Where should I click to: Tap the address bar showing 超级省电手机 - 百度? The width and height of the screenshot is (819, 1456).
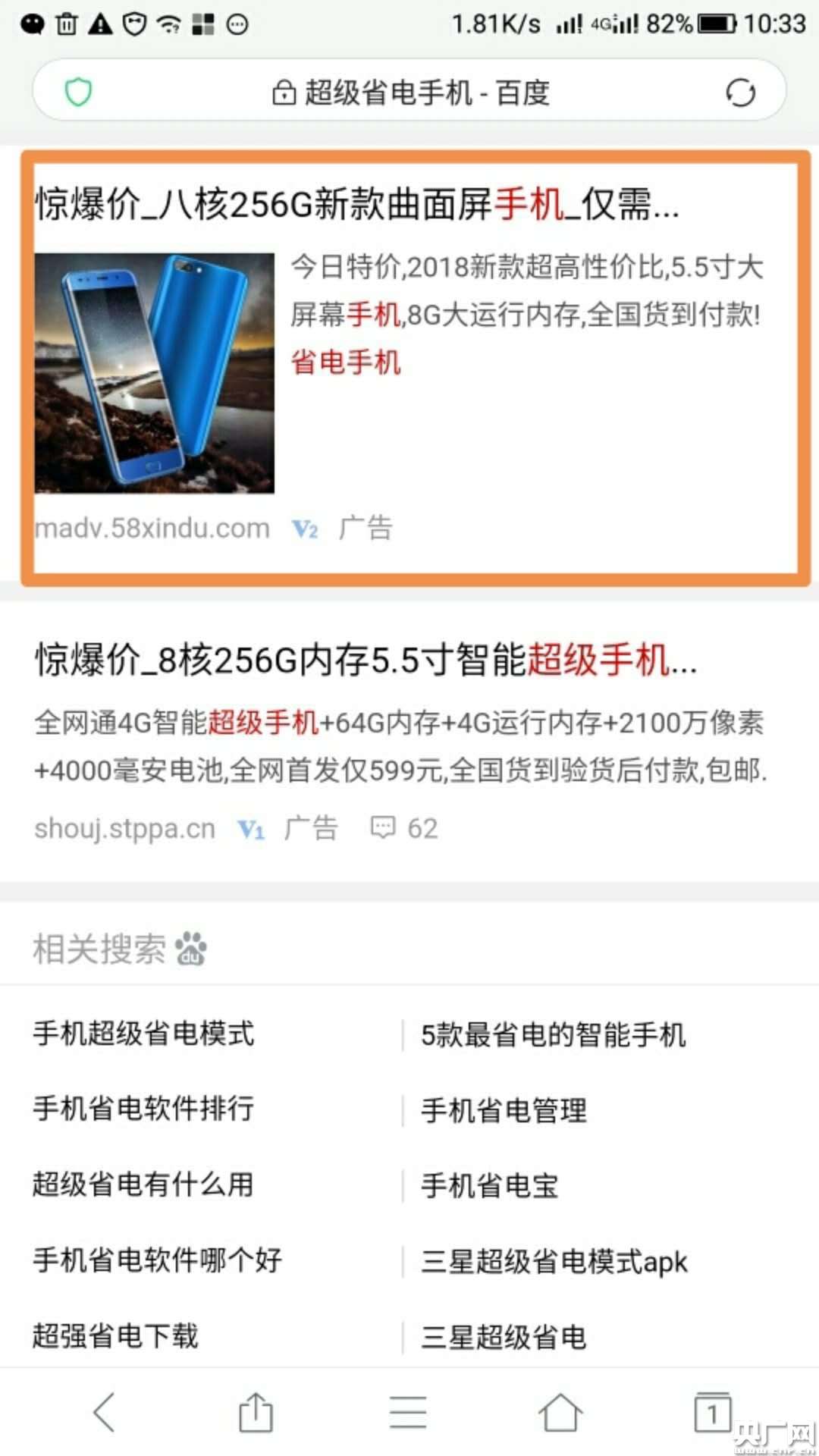[409, 93]
